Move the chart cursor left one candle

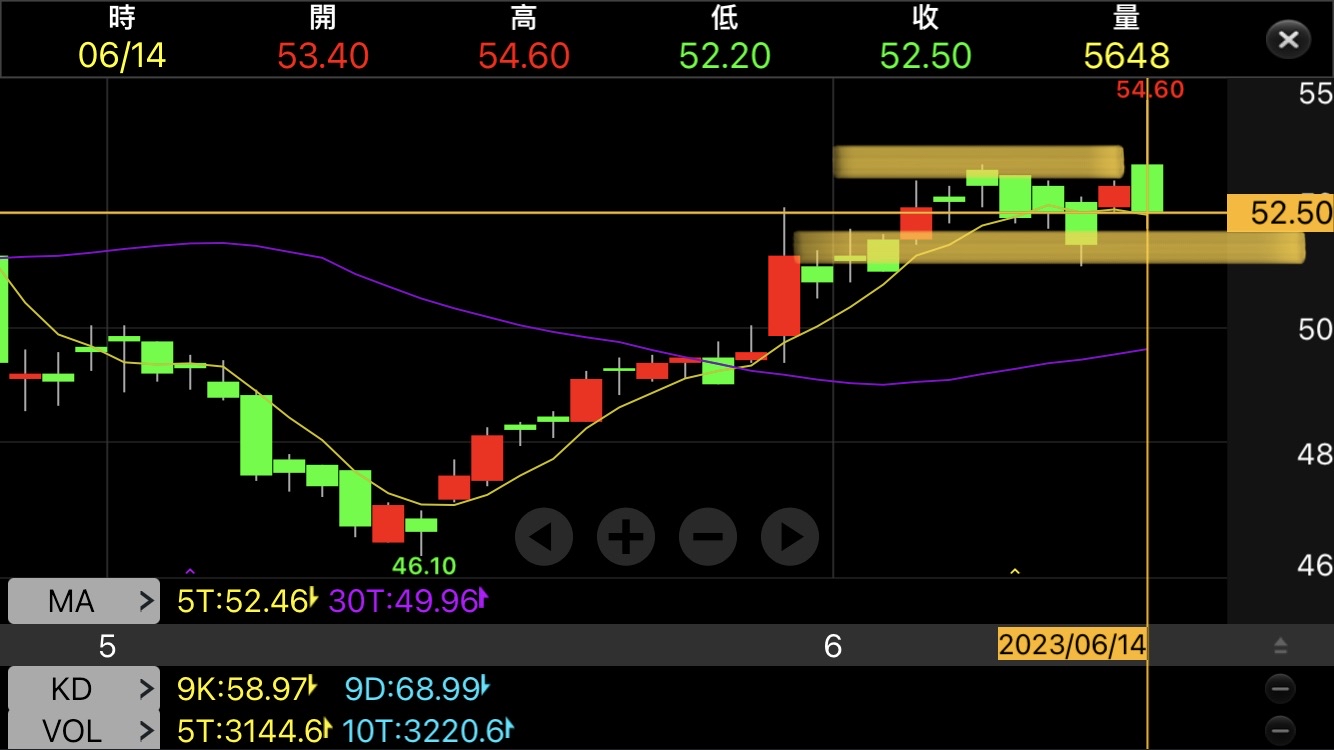[x=544, y=537]
